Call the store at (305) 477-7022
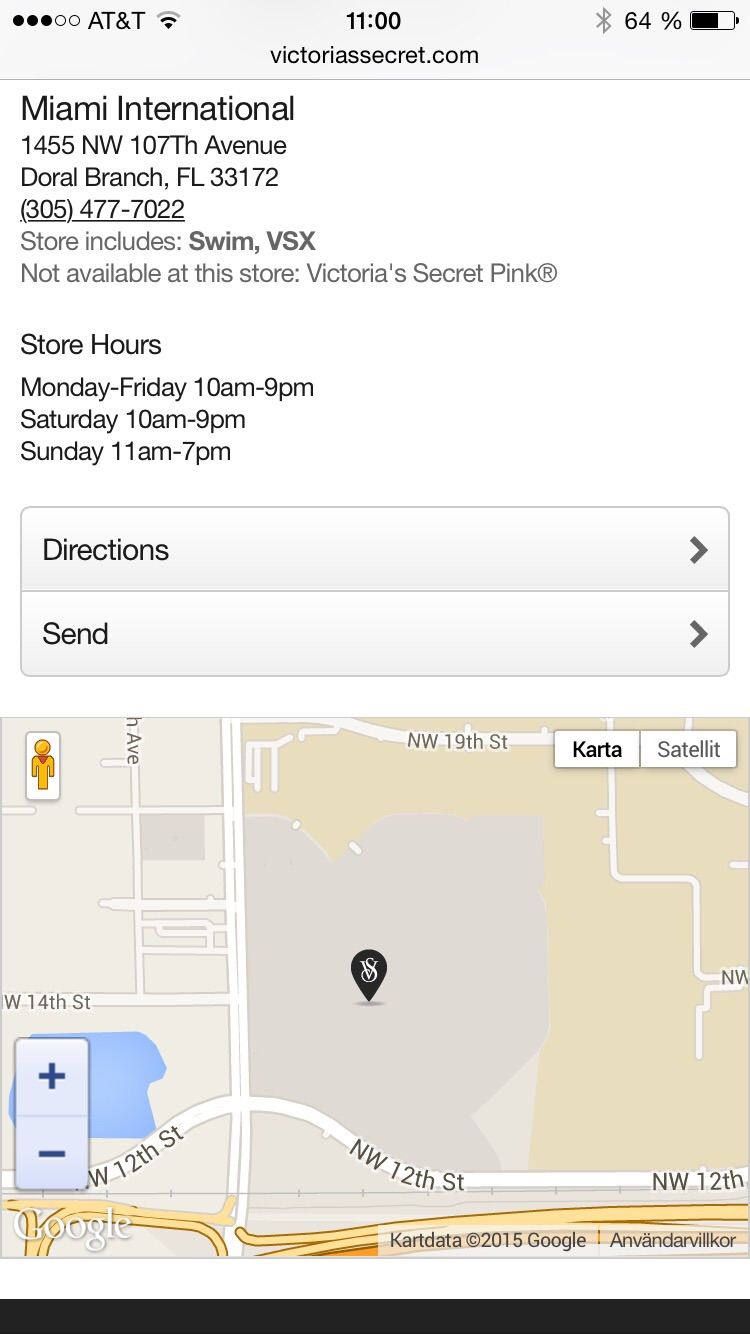 pos(103,210)
